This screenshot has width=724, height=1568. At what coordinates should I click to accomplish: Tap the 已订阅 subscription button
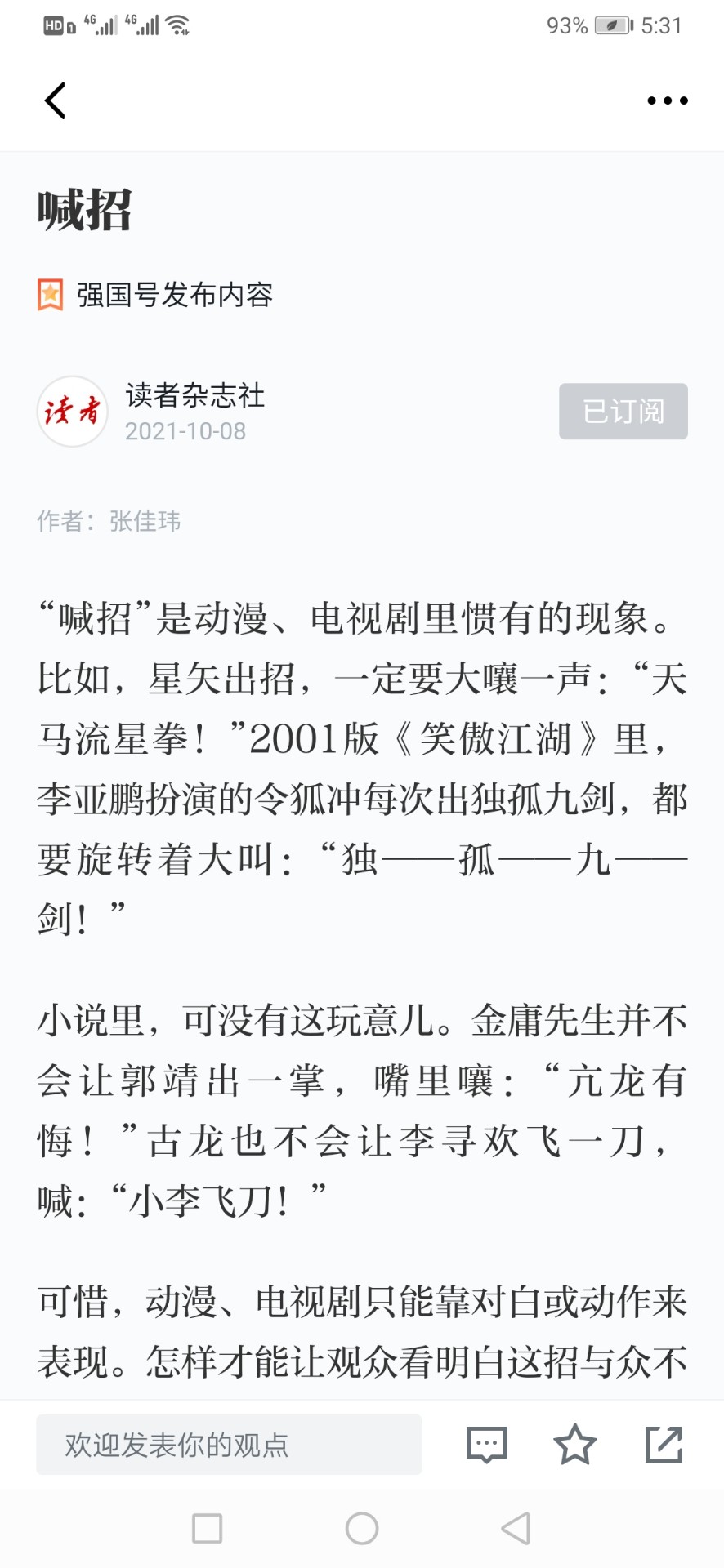coord(623,412)
